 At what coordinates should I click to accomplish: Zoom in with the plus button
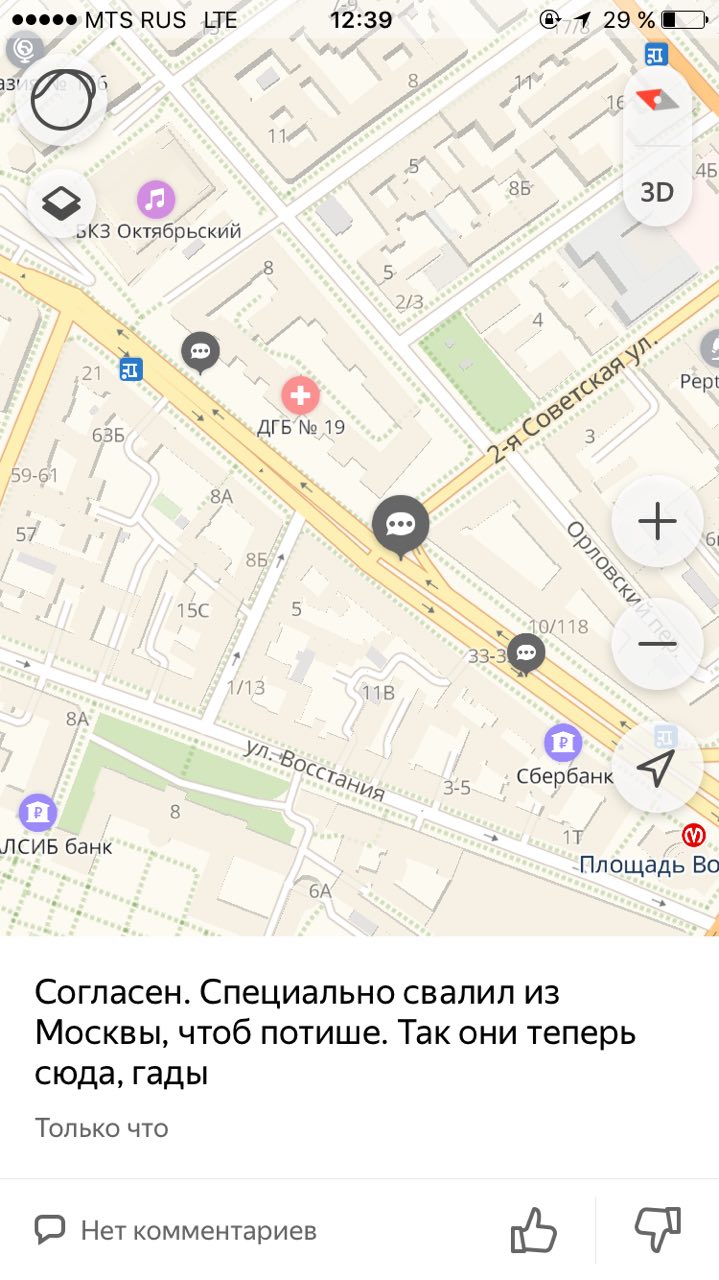coord(657,522)
